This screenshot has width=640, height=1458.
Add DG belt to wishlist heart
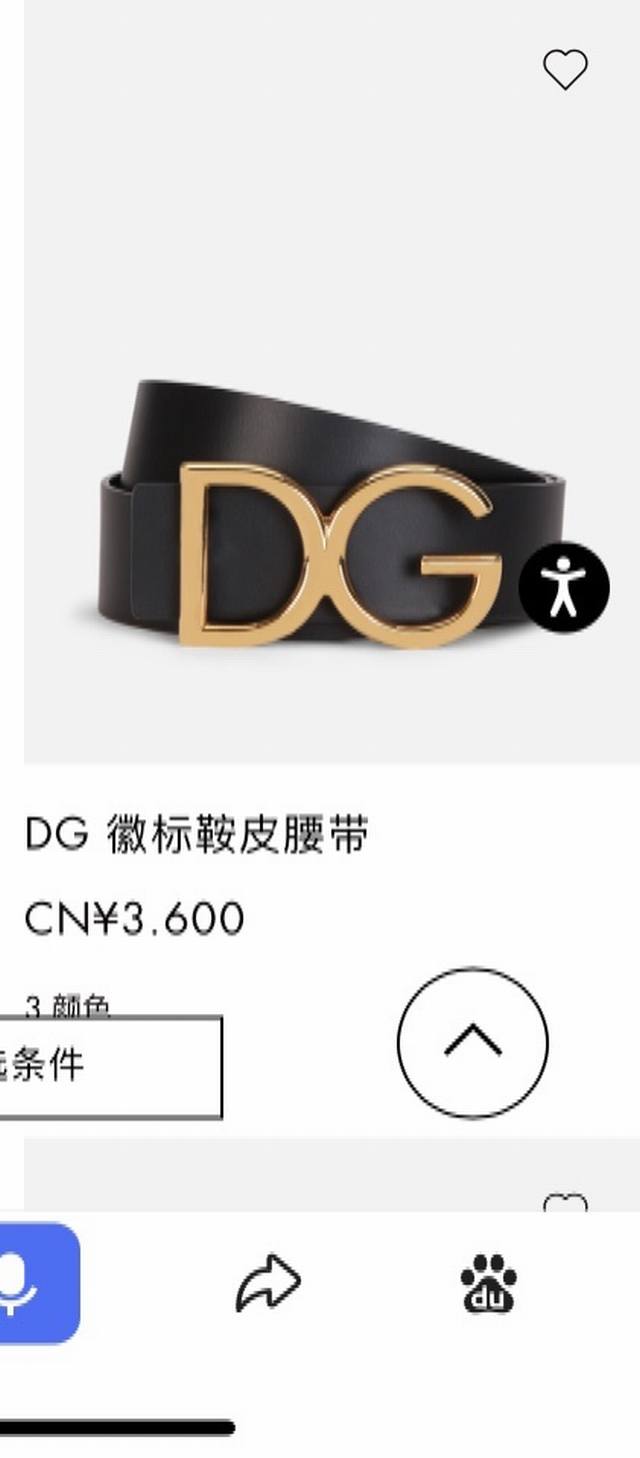(x=565, y=69)
